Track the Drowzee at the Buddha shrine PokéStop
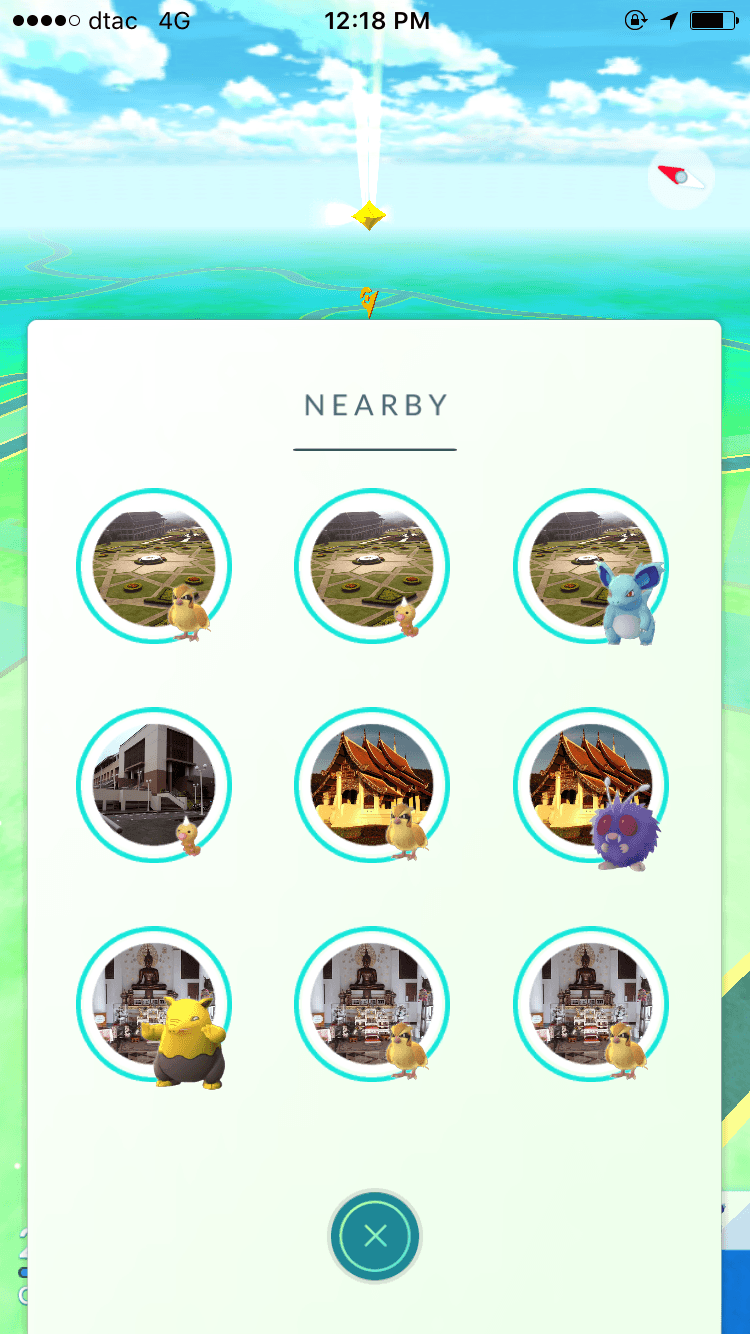Screen dimensions: 750x1334 (154, 1004)
